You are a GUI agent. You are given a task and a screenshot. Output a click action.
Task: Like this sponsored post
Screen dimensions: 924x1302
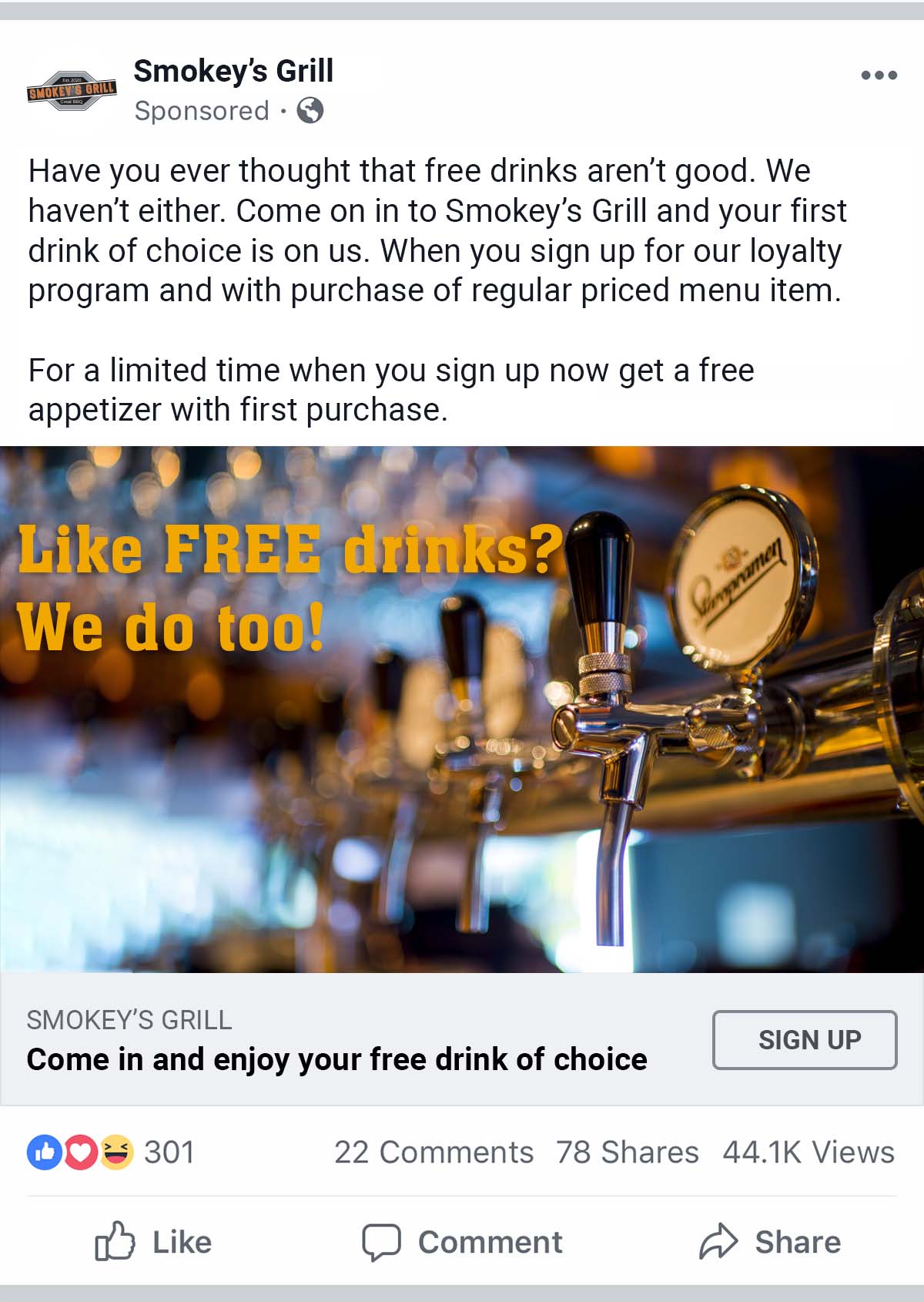(x=153, y=1242)
